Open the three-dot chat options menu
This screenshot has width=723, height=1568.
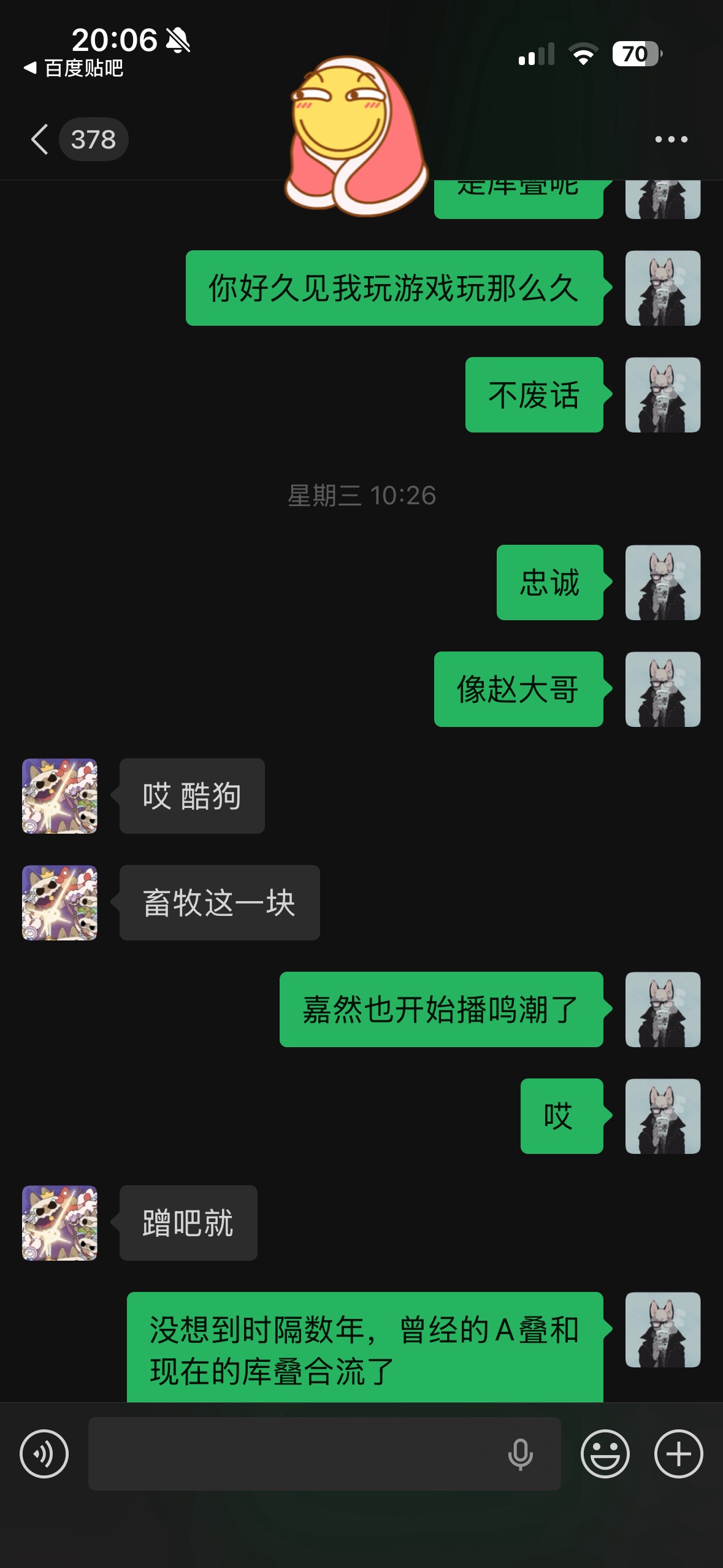[x=671, y=139]
